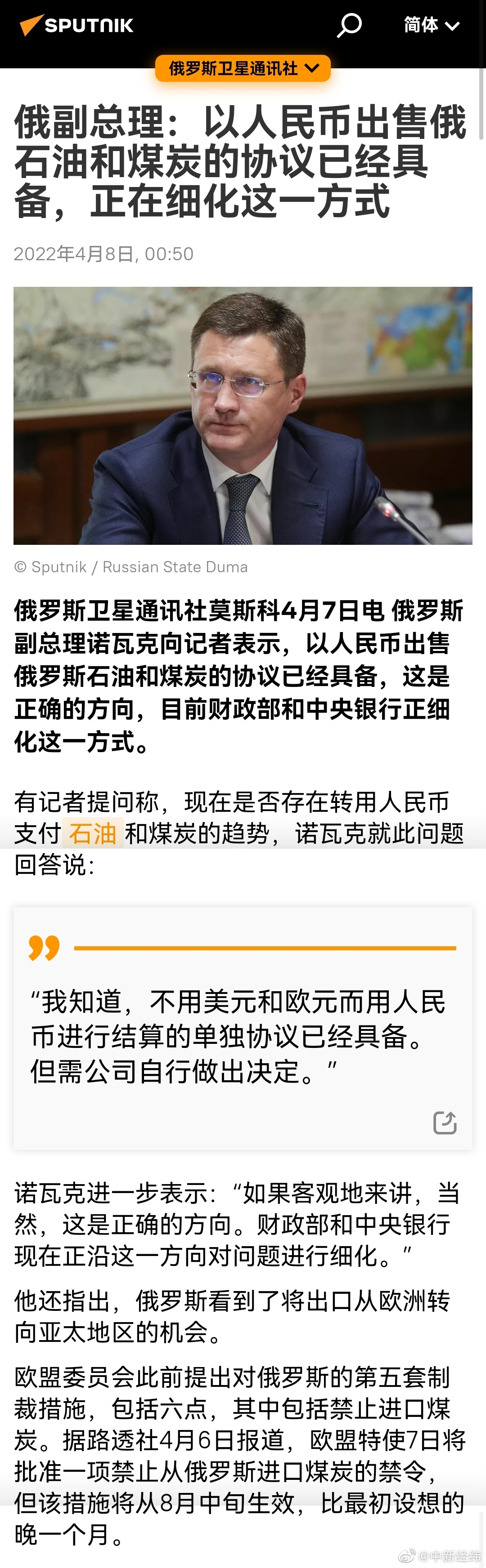Open the highlighted 石油 link

(x=93, y=833)
